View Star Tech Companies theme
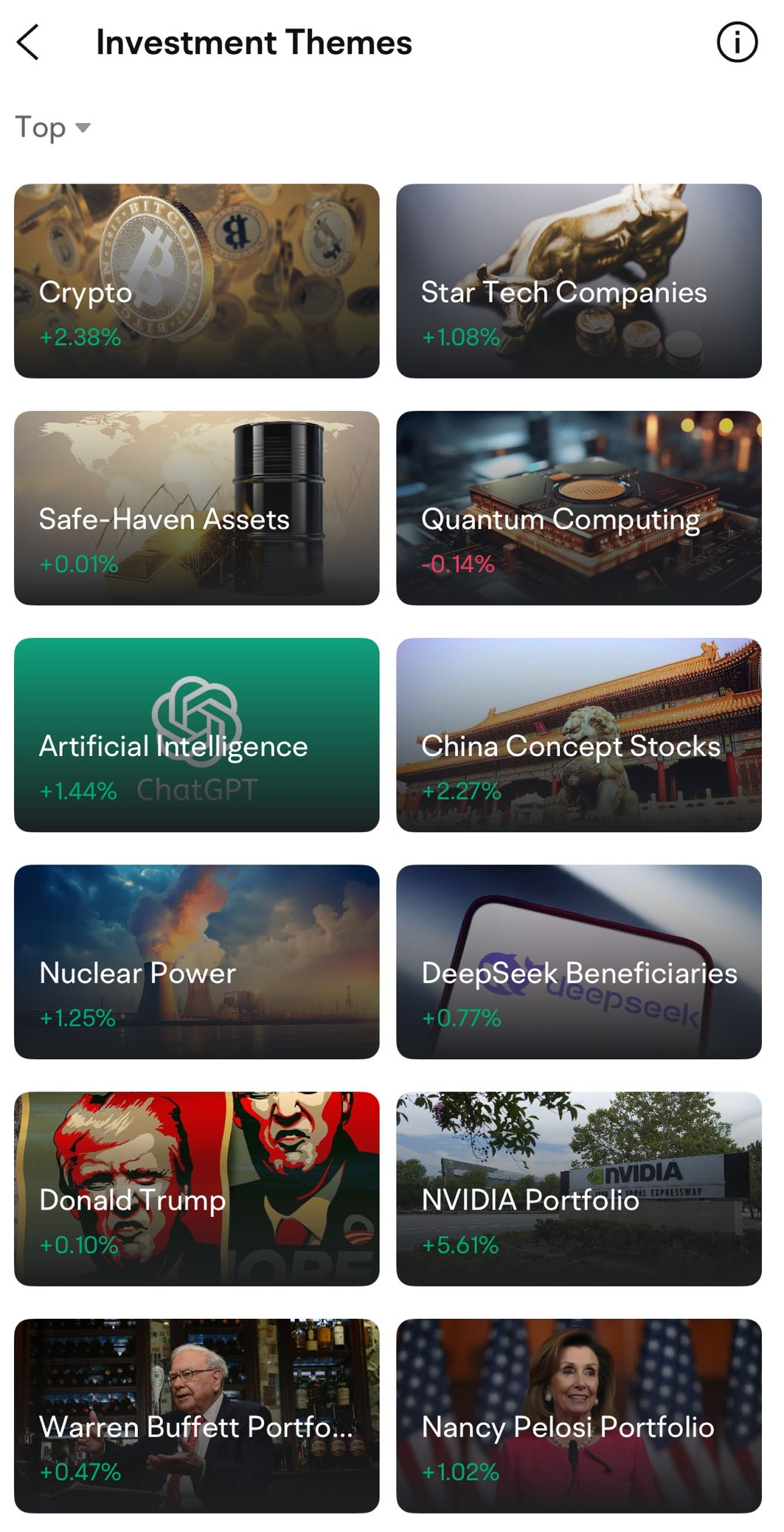The height and width of the screenshot is (1532, 784). coord(578,281)
